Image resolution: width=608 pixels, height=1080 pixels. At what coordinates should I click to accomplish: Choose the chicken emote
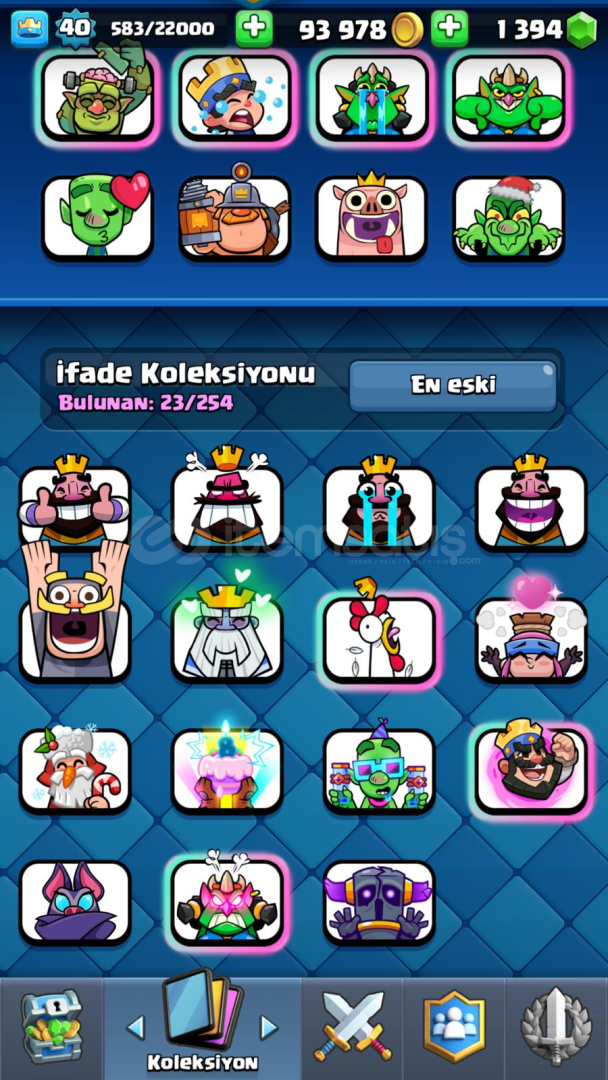379,638
